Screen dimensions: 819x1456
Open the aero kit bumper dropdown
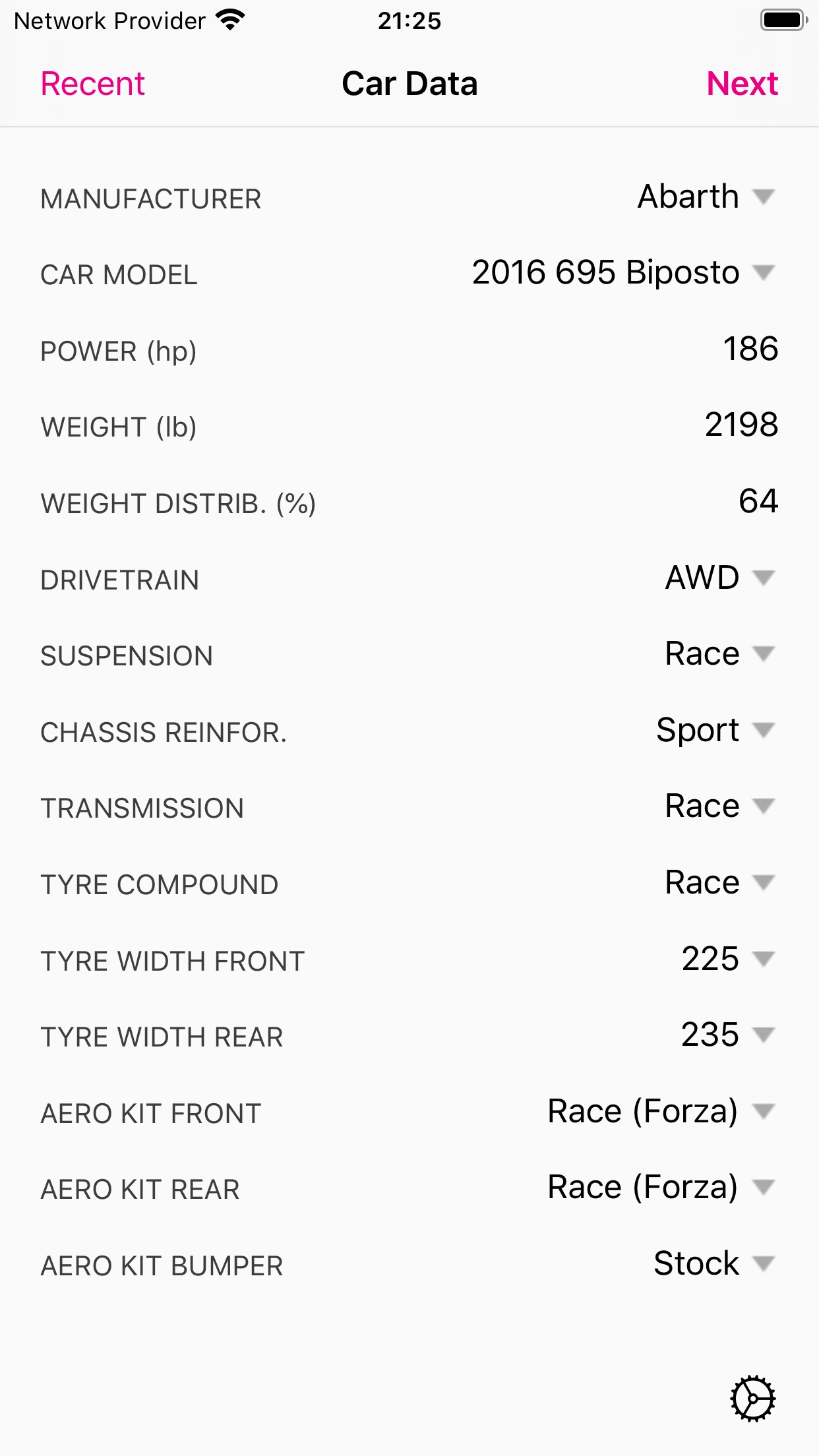[714, 1263]
